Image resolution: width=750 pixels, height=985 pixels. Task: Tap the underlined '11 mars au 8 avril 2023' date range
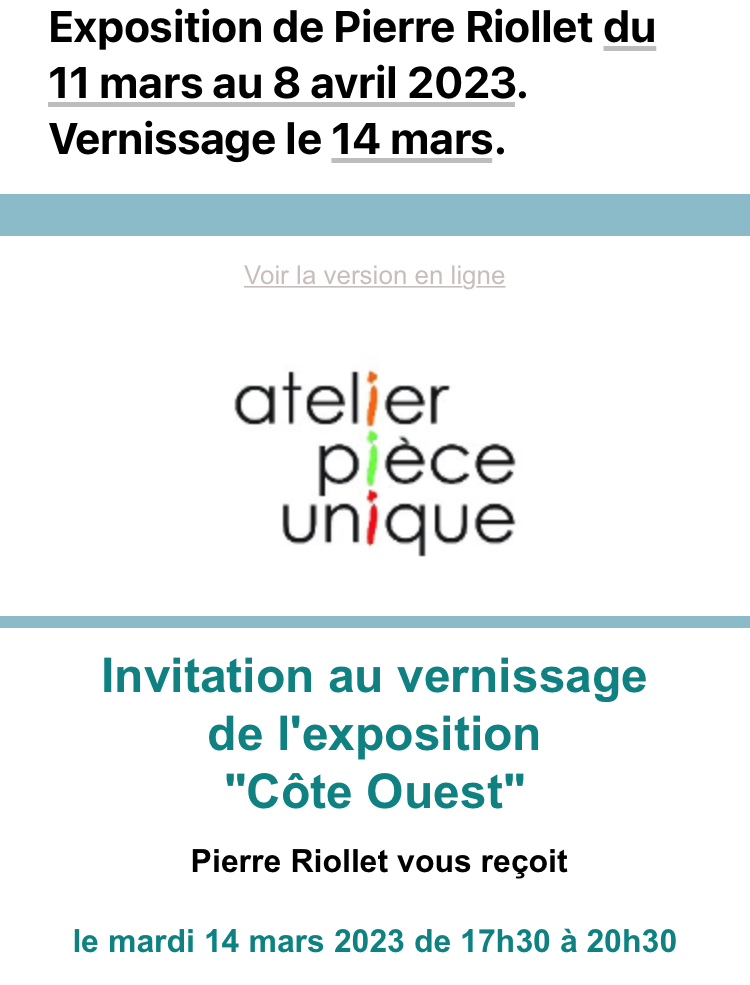[x=281, y=85]
